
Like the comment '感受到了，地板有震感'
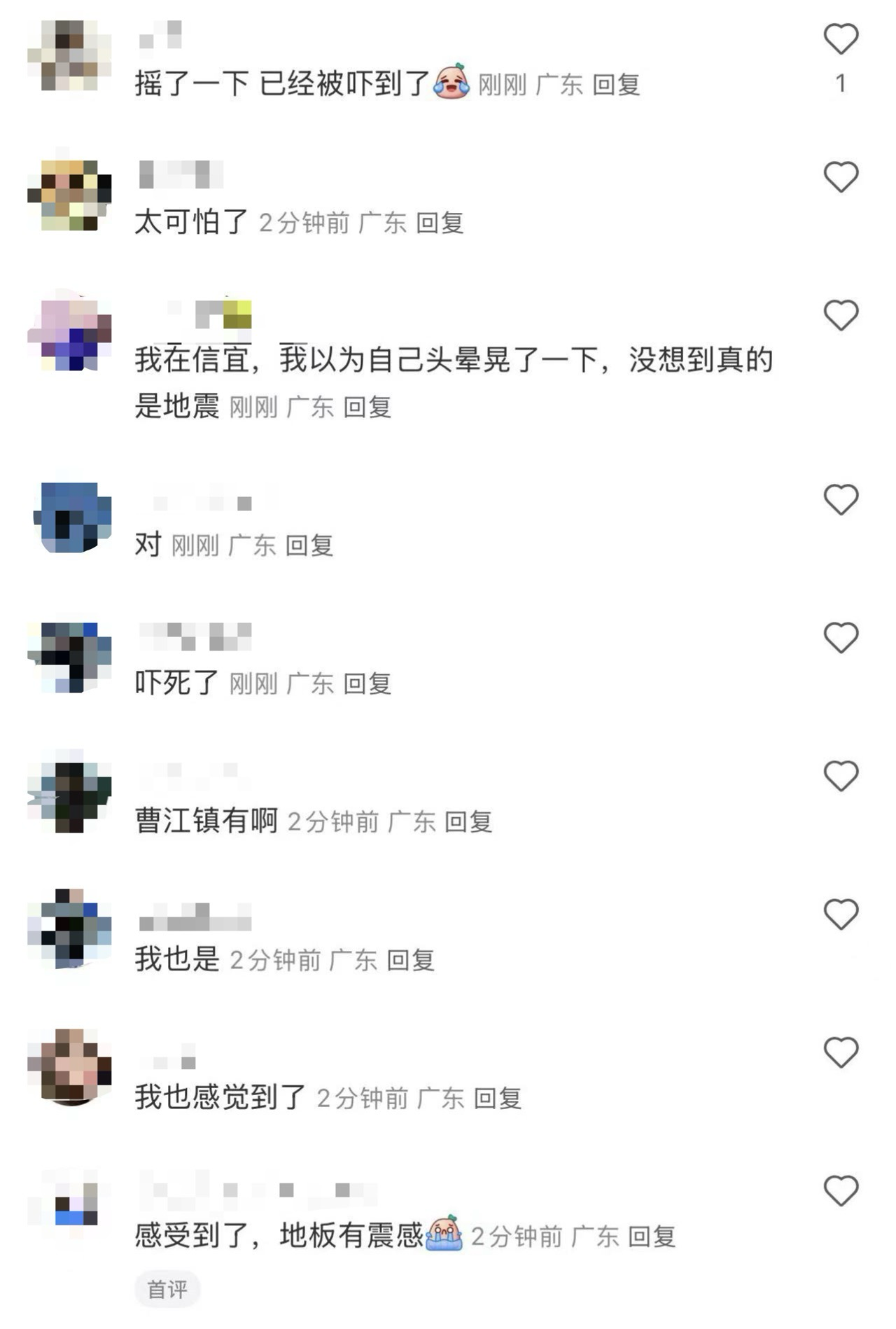841,1190
